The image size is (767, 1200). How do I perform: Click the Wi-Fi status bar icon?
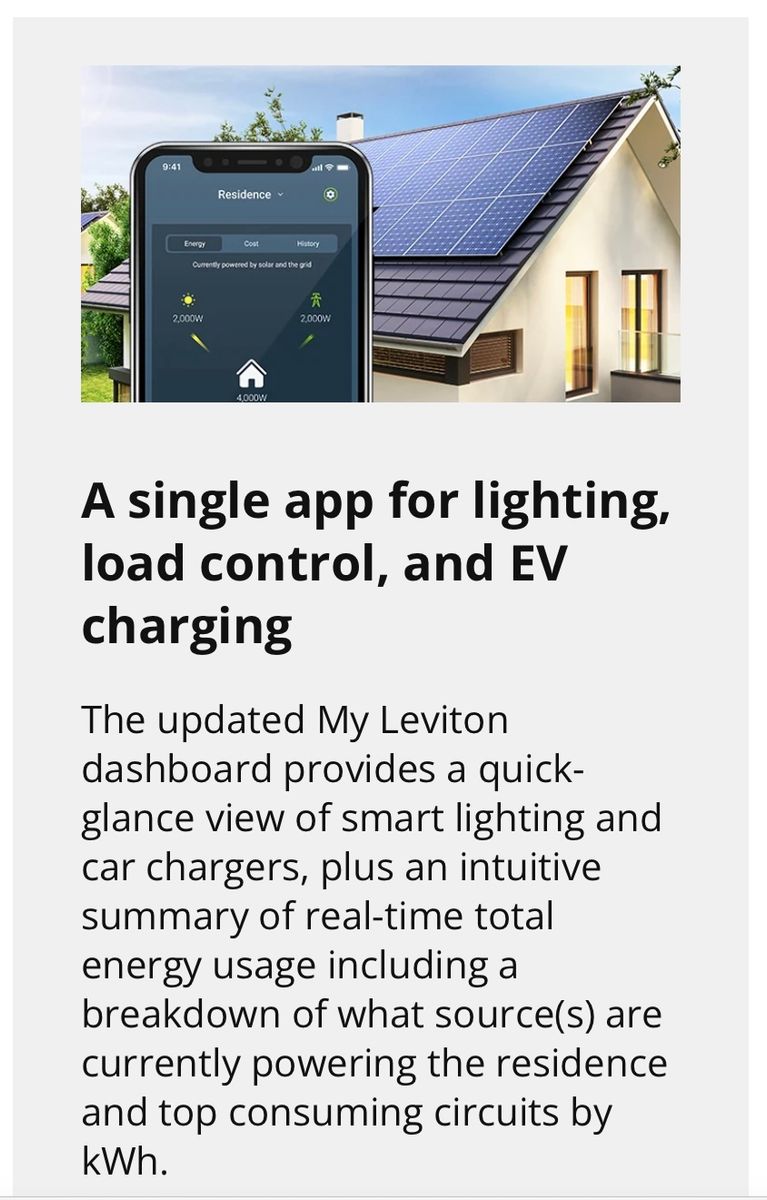pyautogui.click(x=327, y=168)
